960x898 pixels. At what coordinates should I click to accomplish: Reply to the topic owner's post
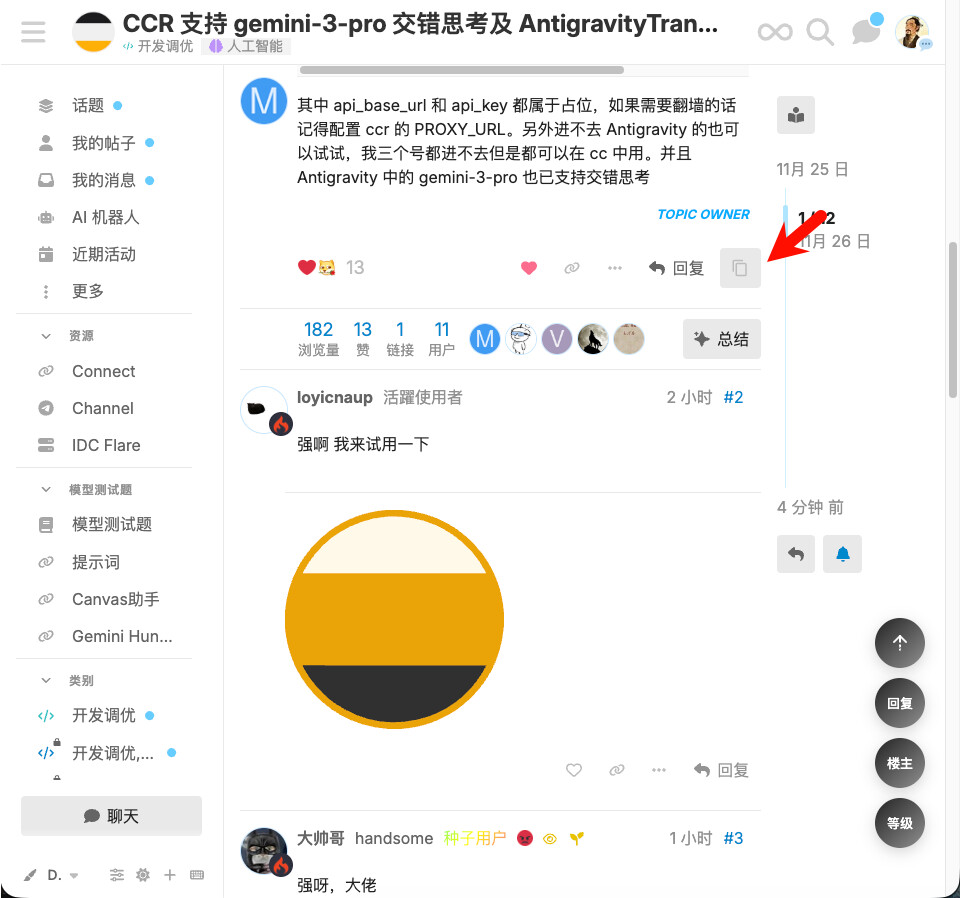click(676, 268)
